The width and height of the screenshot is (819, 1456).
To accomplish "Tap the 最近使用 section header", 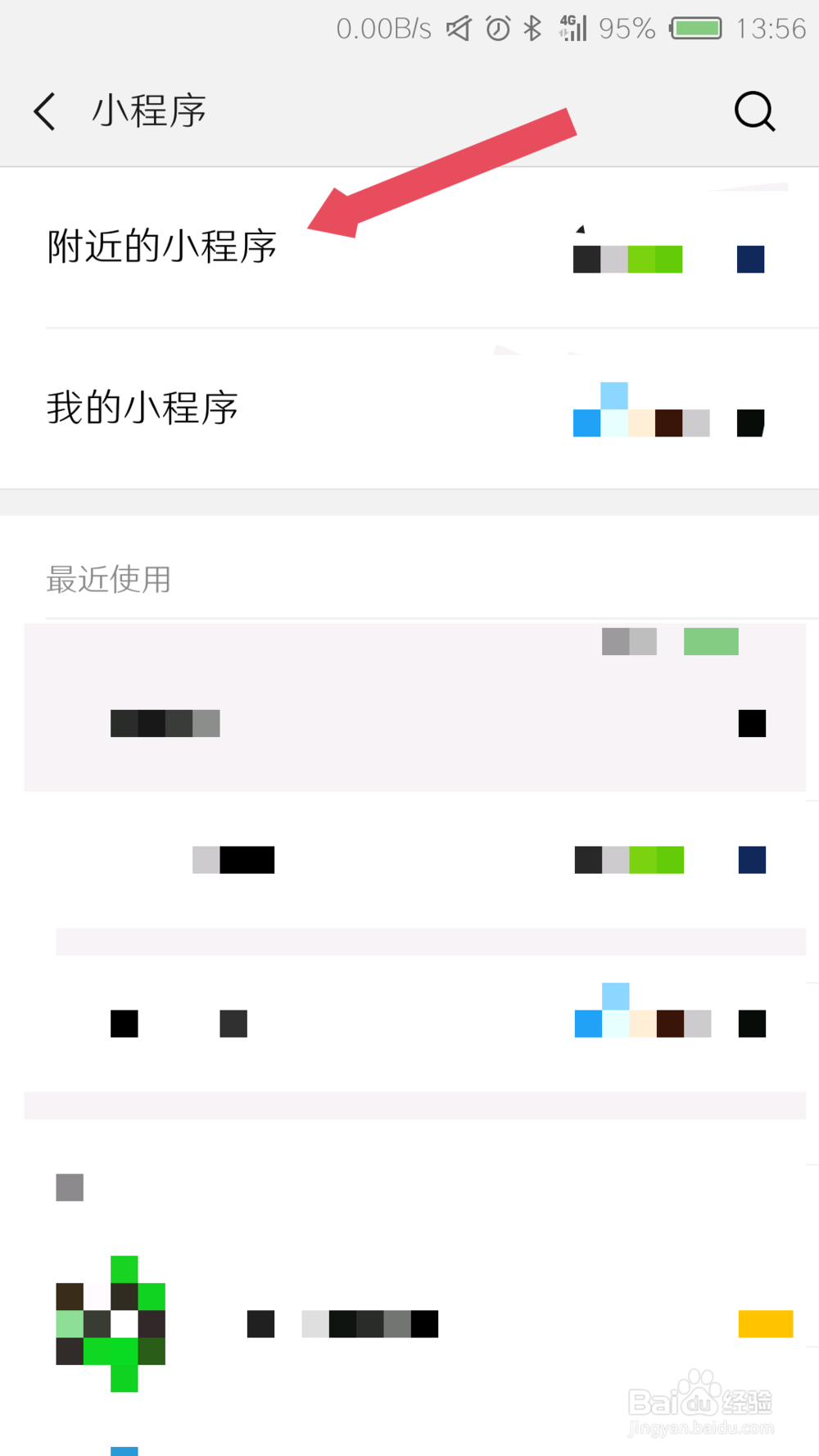I will tap(108, 579).
